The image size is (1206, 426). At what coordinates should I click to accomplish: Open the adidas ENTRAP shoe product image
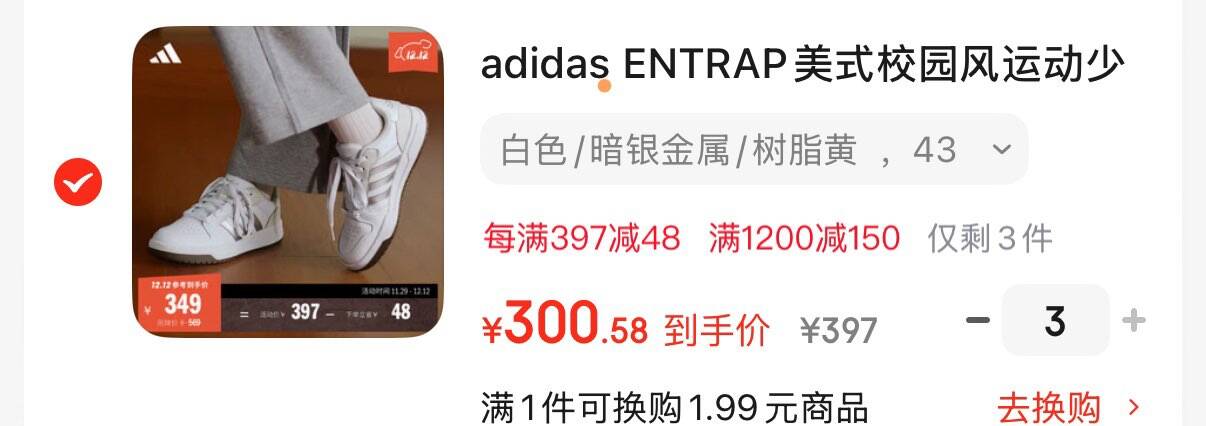[x=288, y=181]
